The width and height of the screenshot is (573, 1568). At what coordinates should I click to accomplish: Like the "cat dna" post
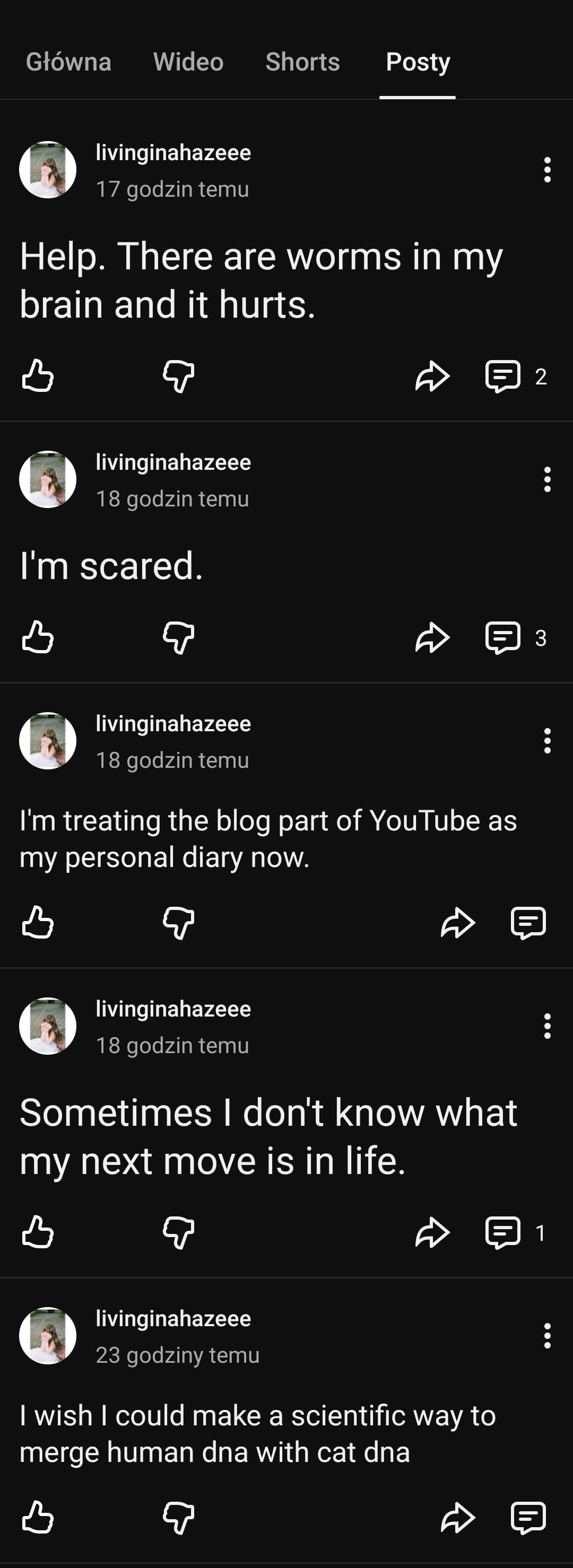tap(38, 1517)
